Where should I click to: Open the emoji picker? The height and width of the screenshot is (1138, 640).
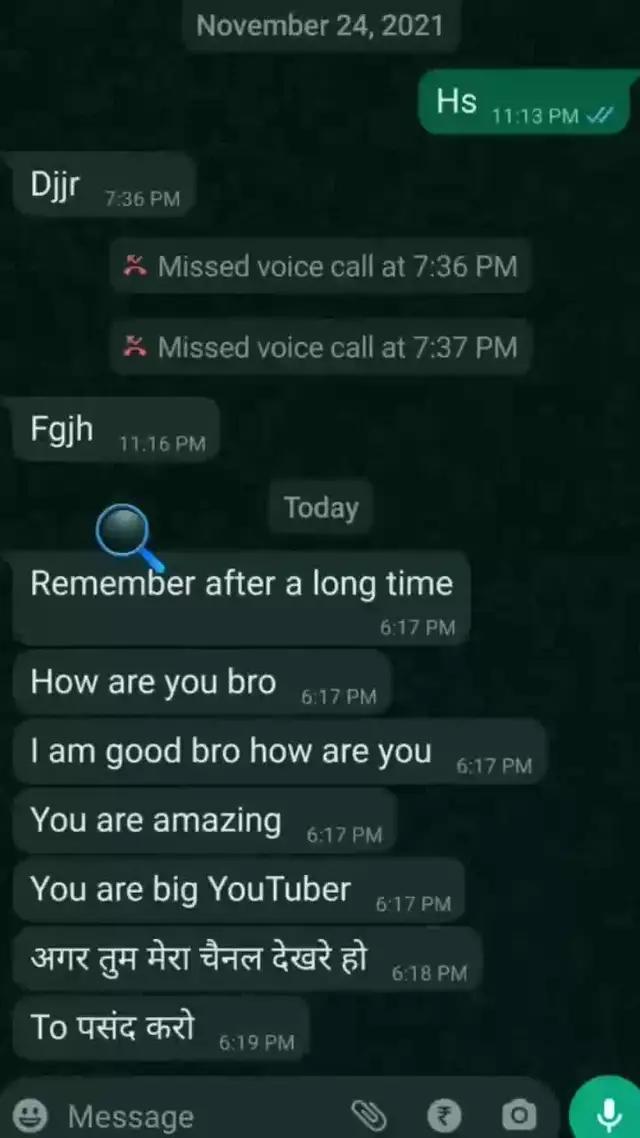tap(35, 1115)
